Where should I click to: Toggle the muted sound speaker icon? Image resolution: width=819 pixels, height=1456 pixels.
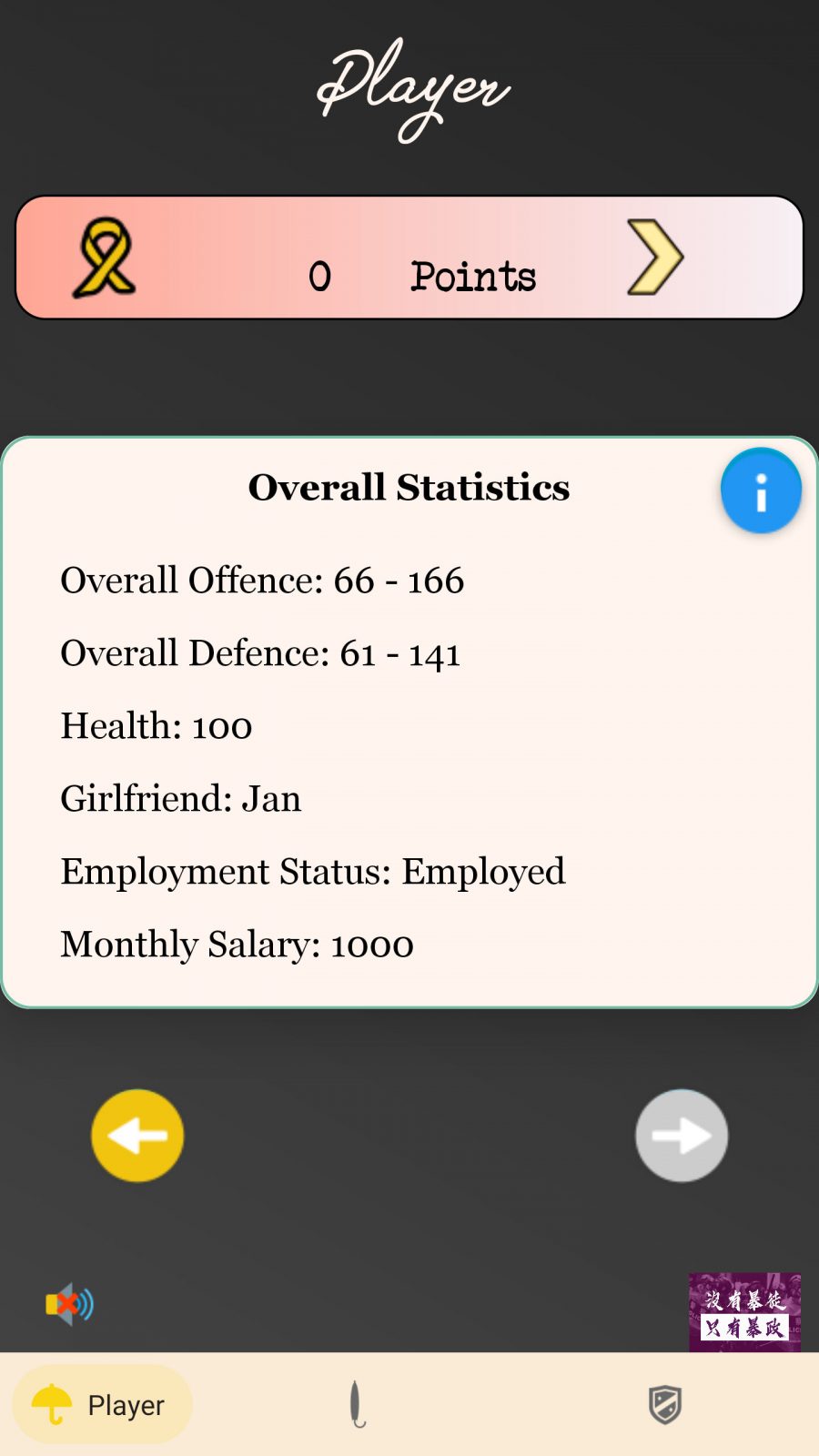tap(70, 1304)
